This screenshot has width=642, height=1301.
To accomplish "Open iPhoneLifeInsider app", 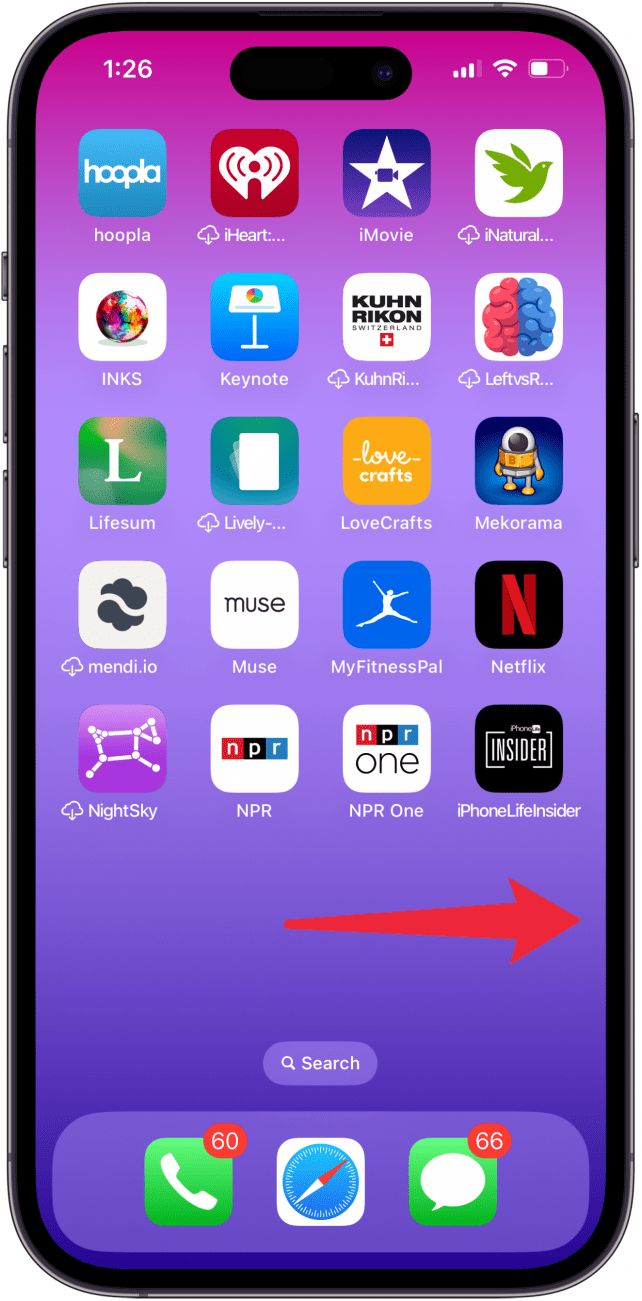I will point(518,749).
